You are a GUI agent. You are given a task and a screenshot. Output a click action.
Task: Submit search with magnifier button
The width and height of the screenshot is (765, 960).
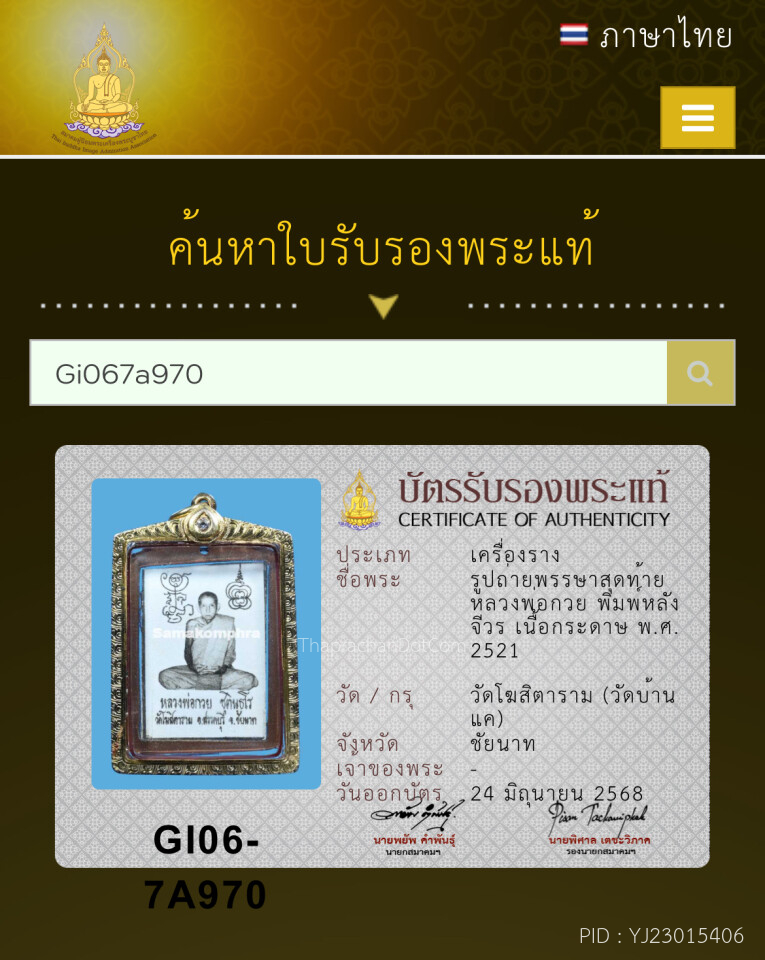[x=700, y=373]
